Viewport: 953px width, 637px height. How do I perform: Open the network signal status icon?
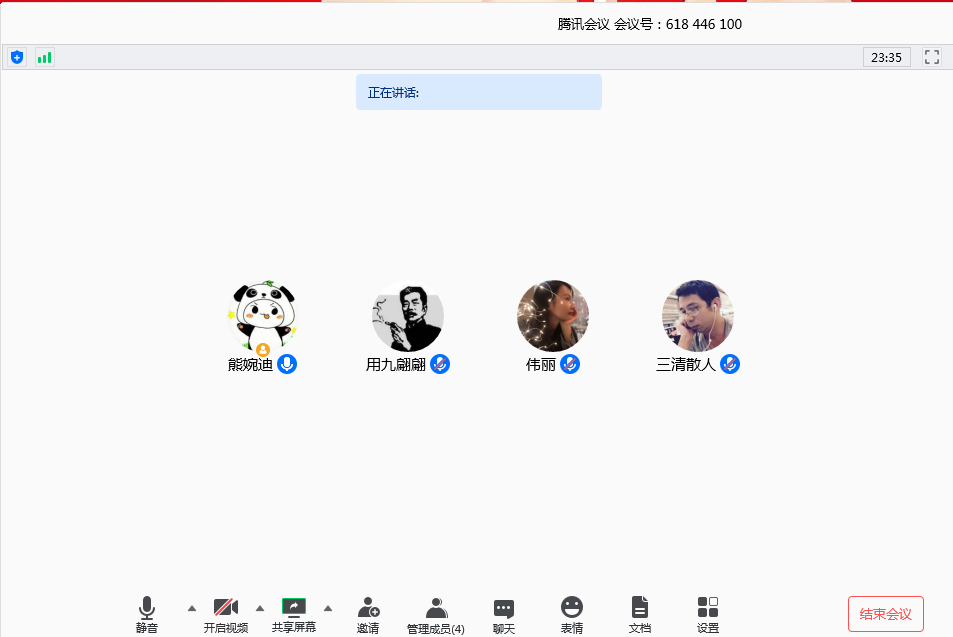tap(44, 57)
